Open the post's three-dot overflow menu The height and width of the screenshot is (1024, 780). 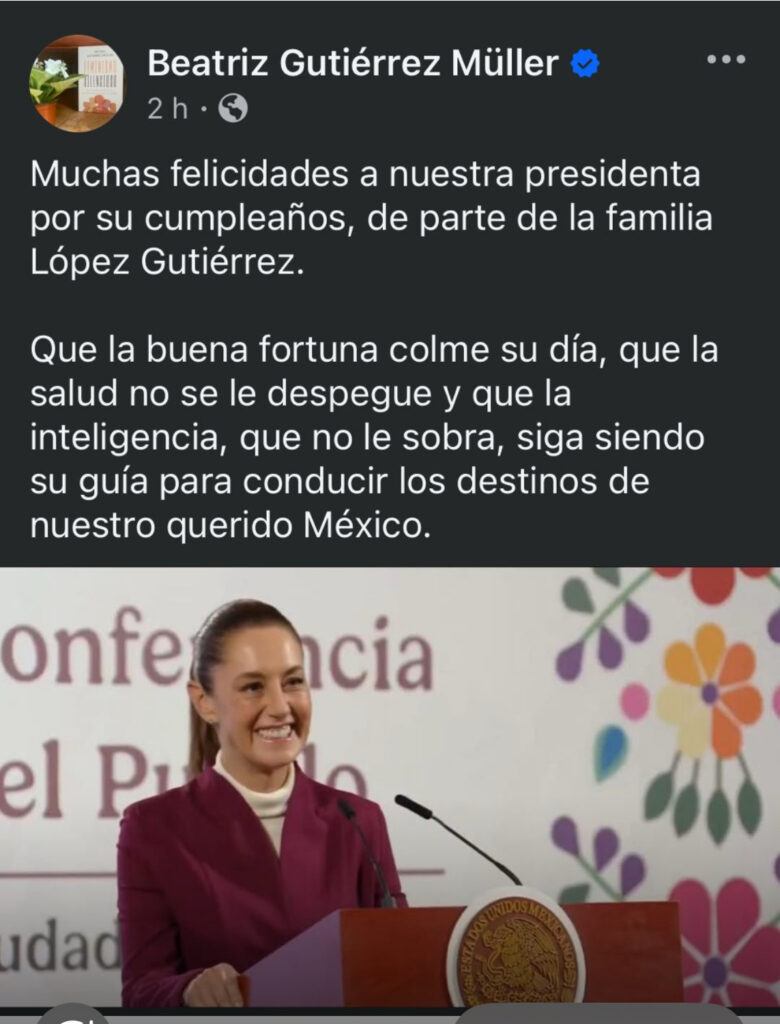click(x=726, y=60)
